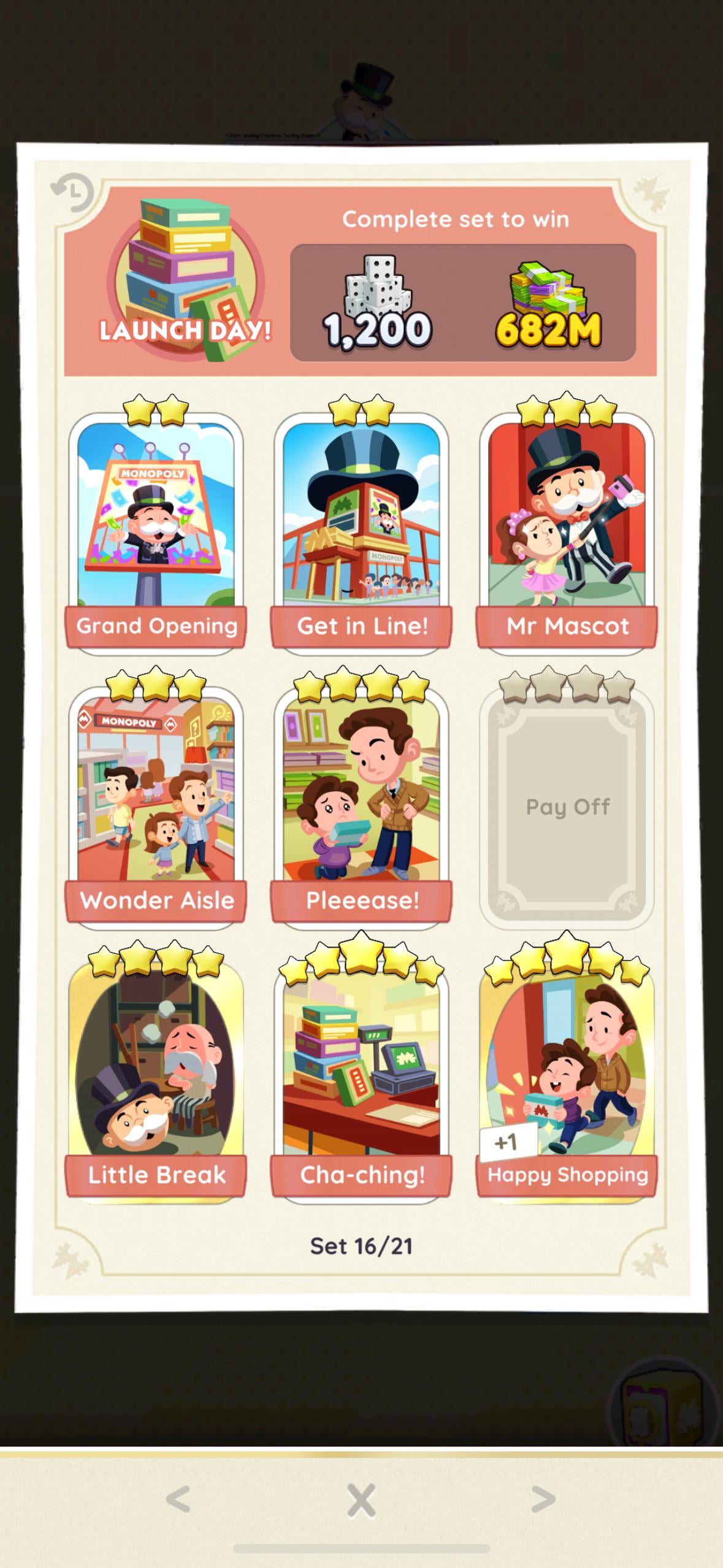Select the Happy Shopping sticker with +1
723x1568 pixels.
click(x=567, y=1075)
